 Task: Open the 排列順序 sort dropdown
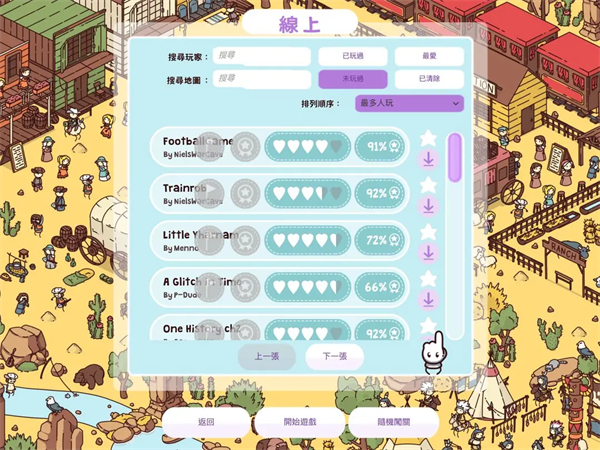pyautogui.click(x=409, y=103)
